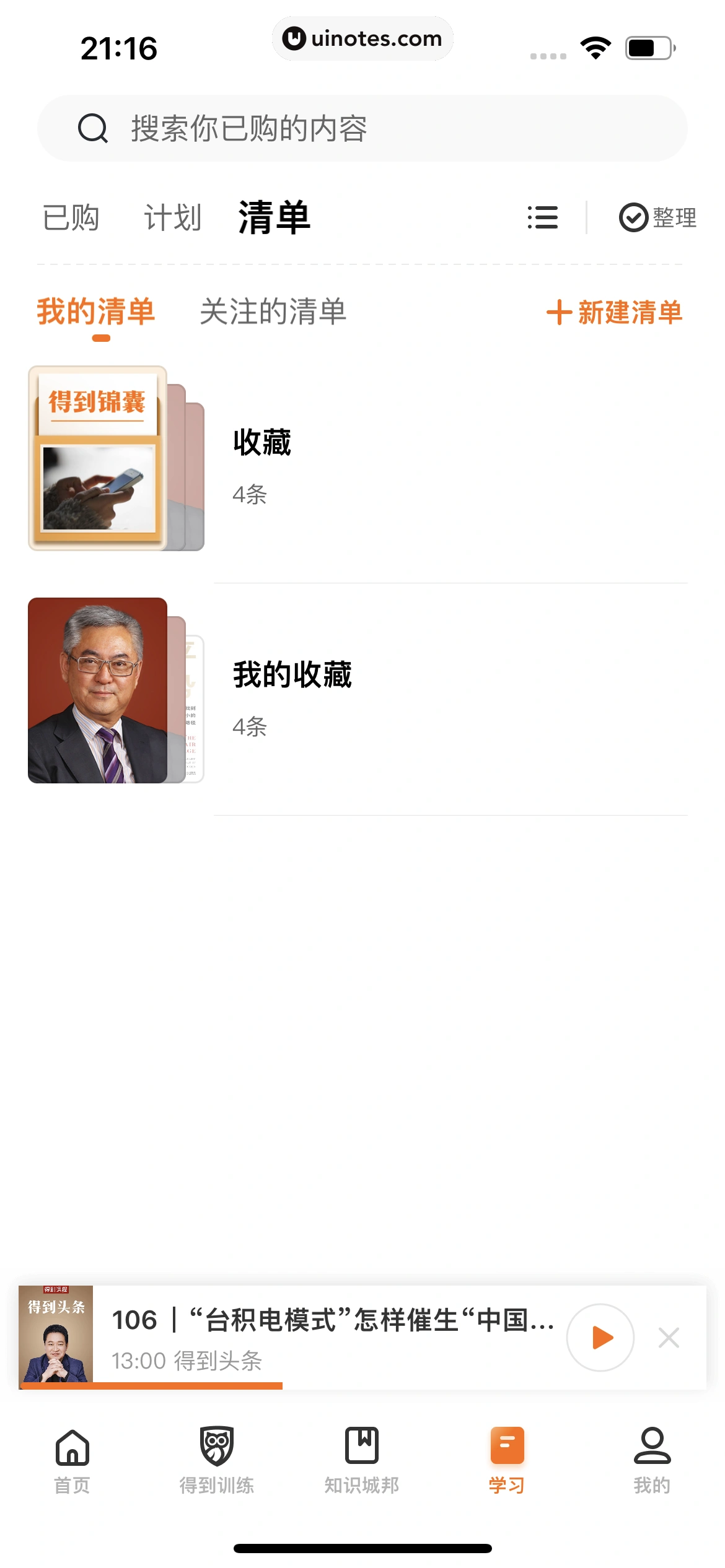Image resolution: width=725 pixels, height=1568 pixels.
Task: Open the list view icon
Action: click(542, 218)
